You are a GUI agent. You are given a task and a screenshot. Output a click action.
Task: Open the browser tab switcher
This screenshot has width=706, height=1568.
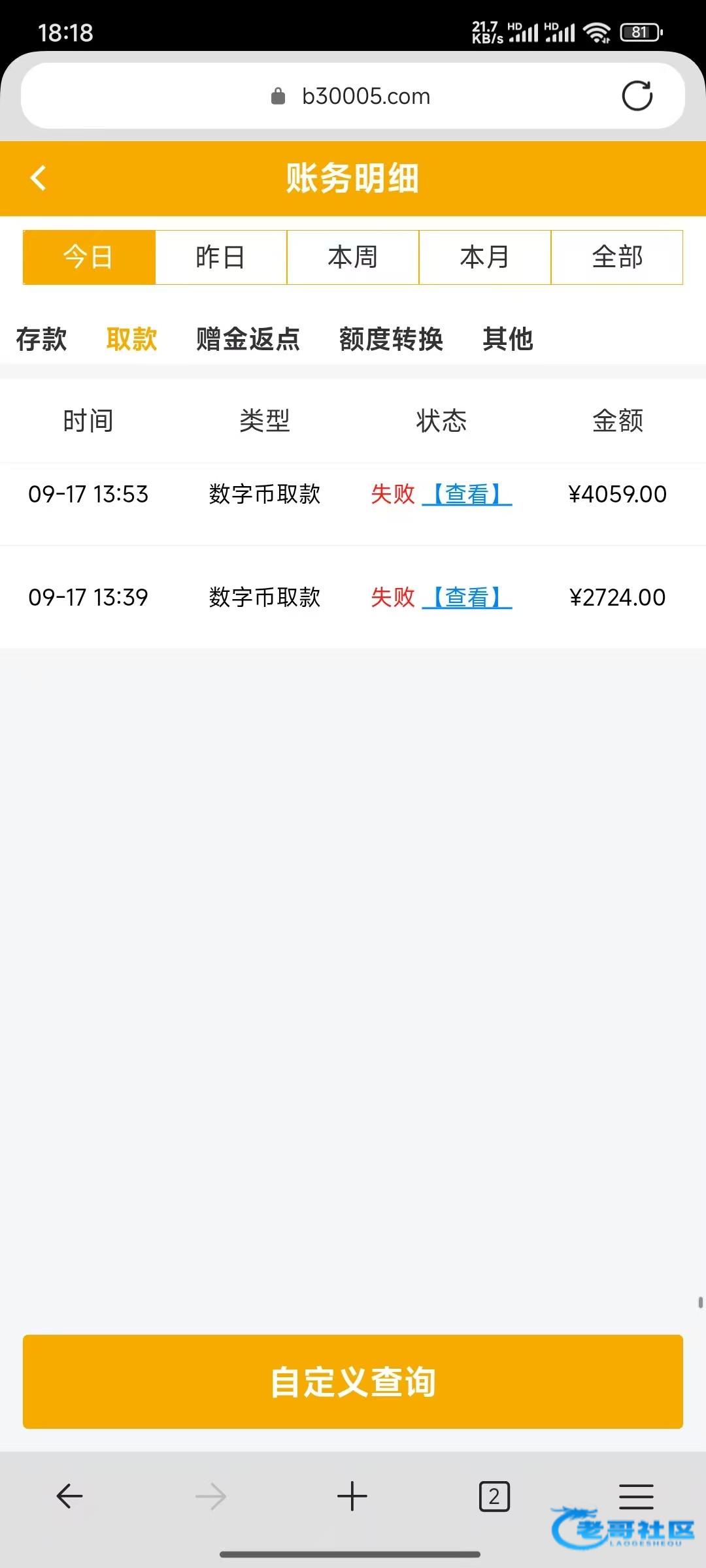tap(494, 1496)
